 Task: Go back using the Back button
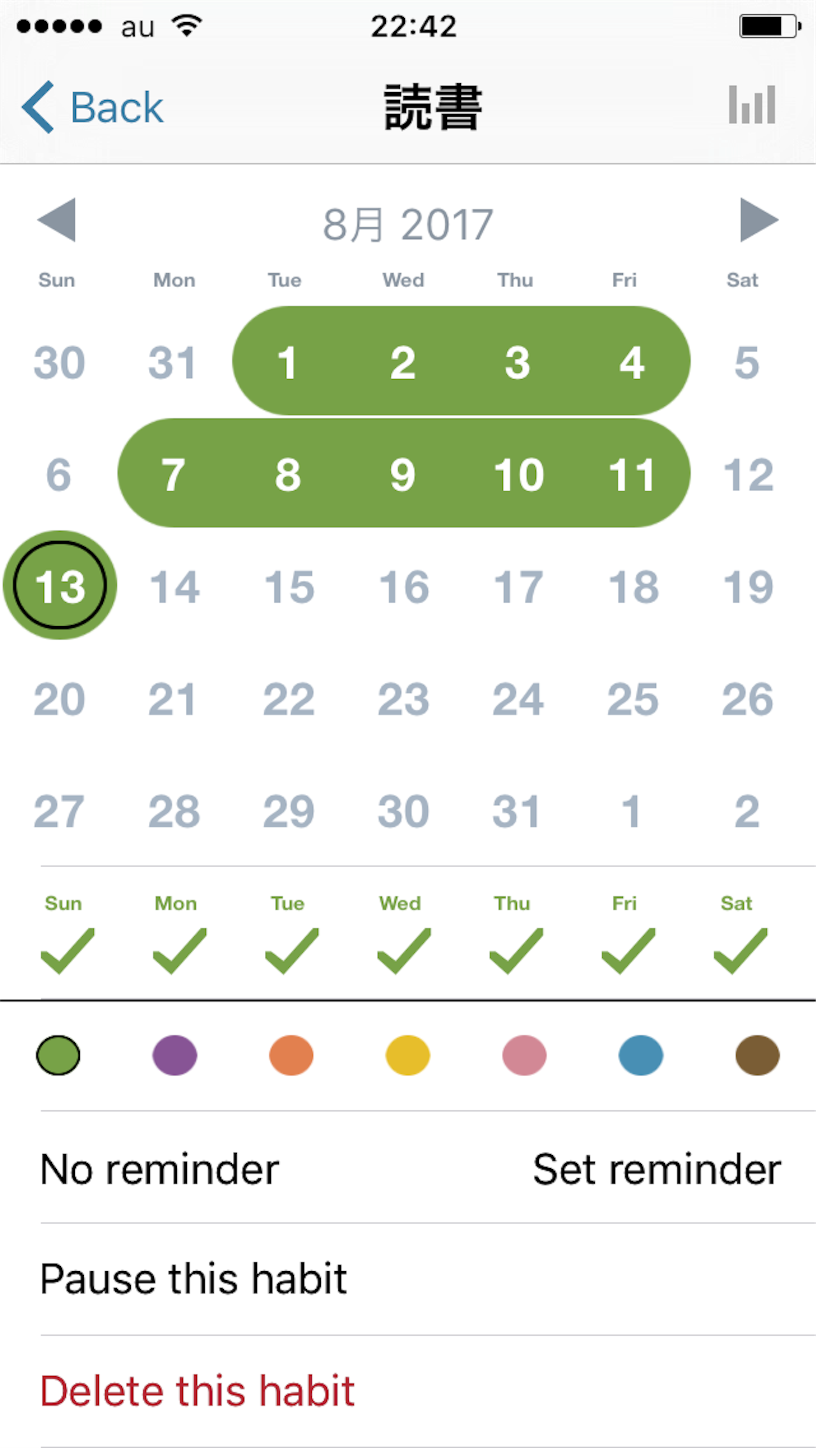click(x=92, y=107)
